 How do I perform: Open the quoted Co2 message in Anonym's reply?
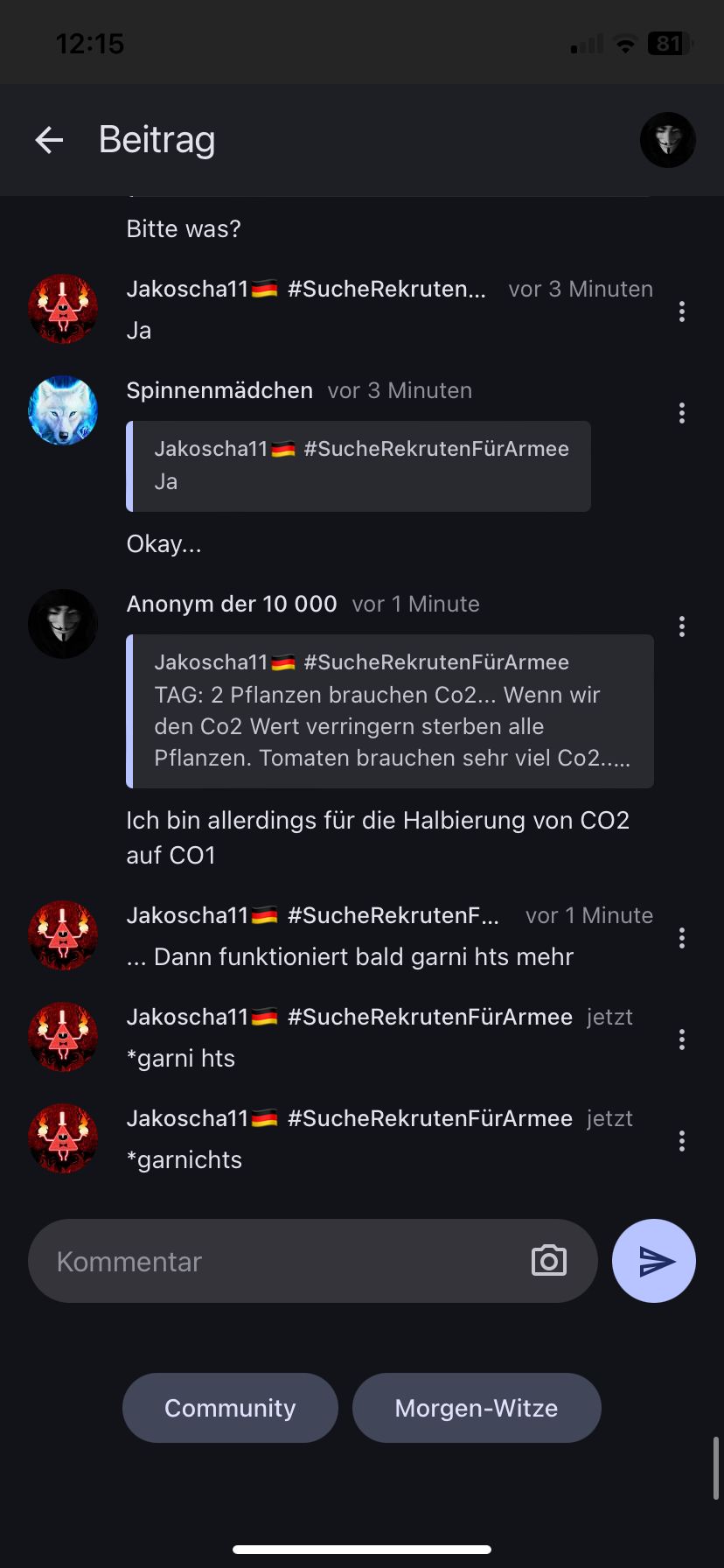(x=390, y=710)
